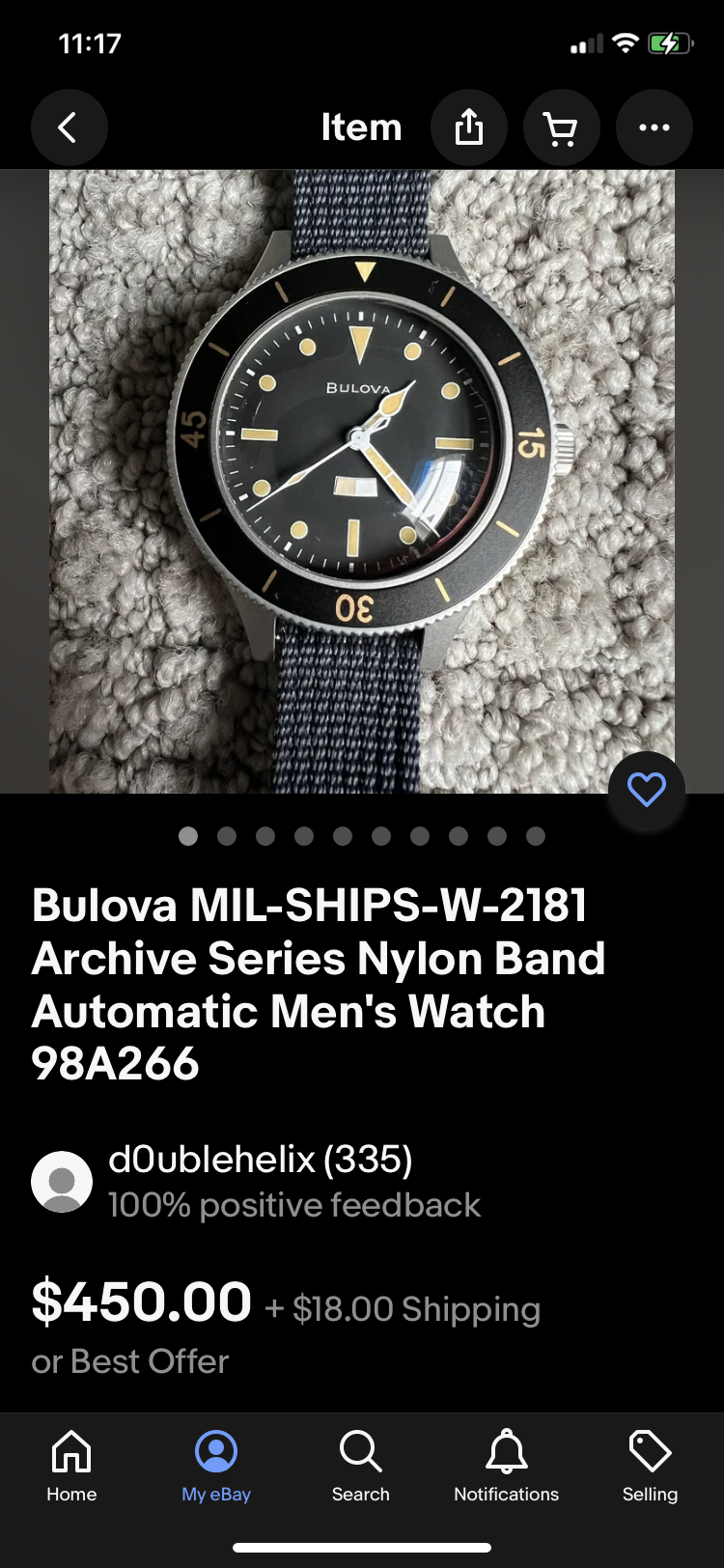Open the Bulova watch photo gallery

[362, 481]
